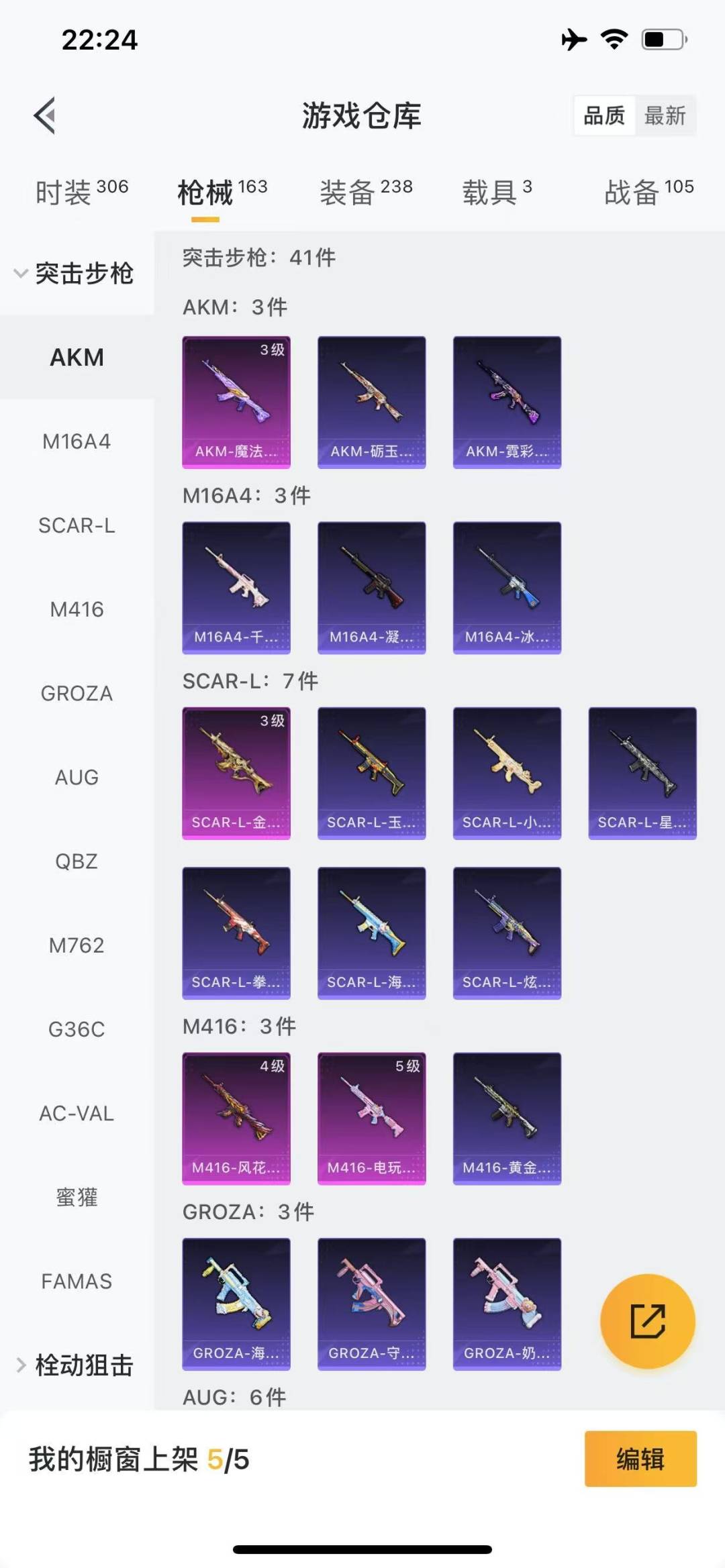Open the M416-电玩 level 5 skin
The width and height of the screenshot is (725, 1568).
point(371,1118)
